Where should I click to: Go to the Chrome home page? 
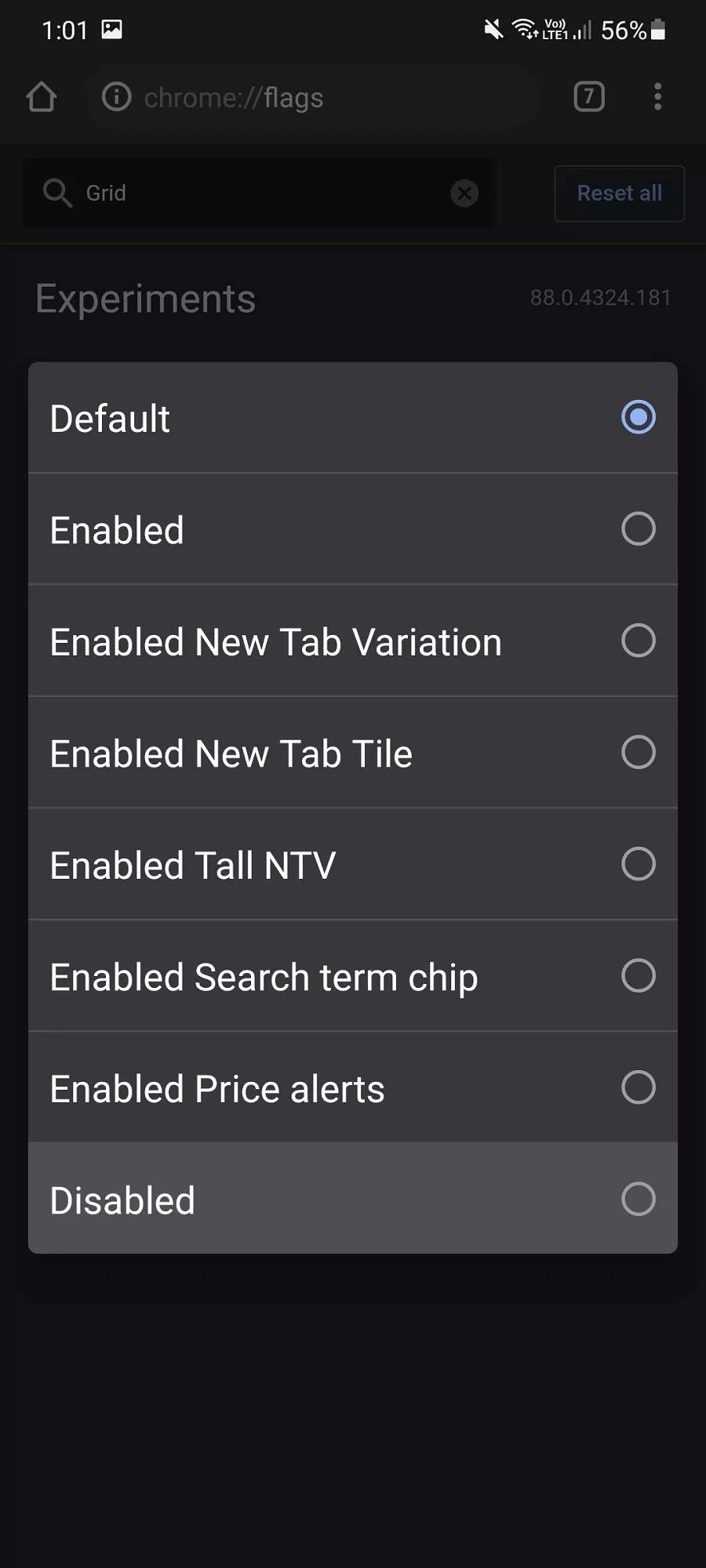42,97
